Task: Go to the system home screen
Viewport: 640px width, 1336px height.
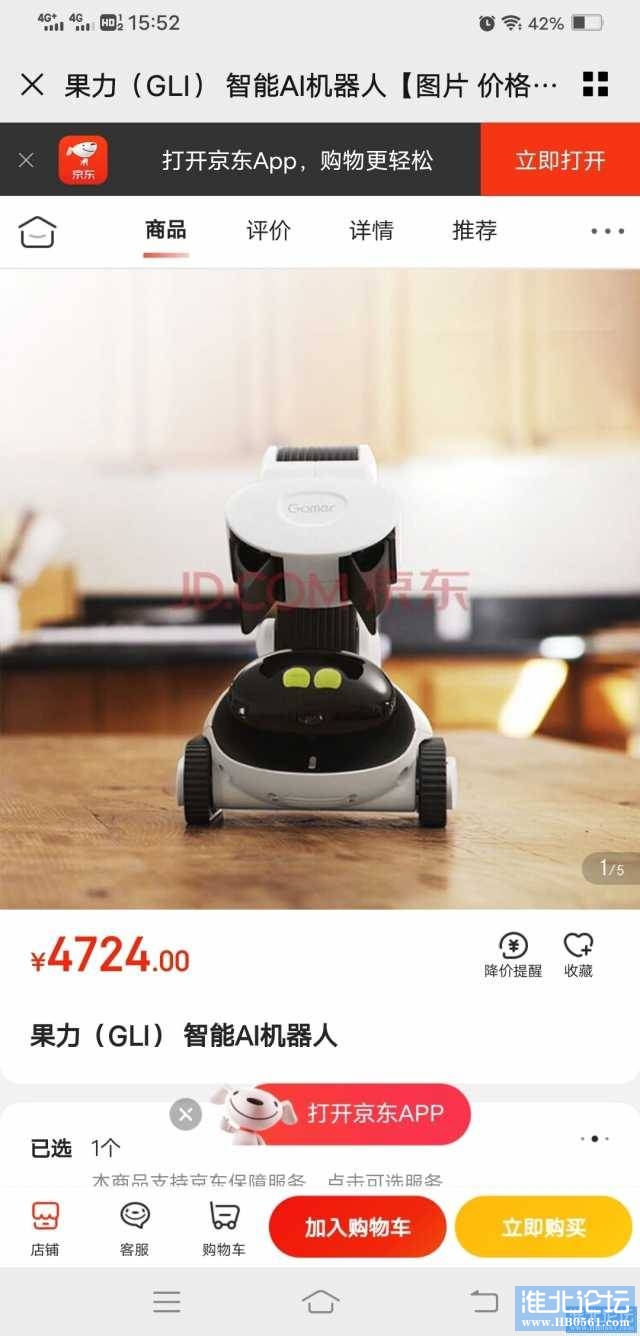Action: click(x=320, y=1301)
